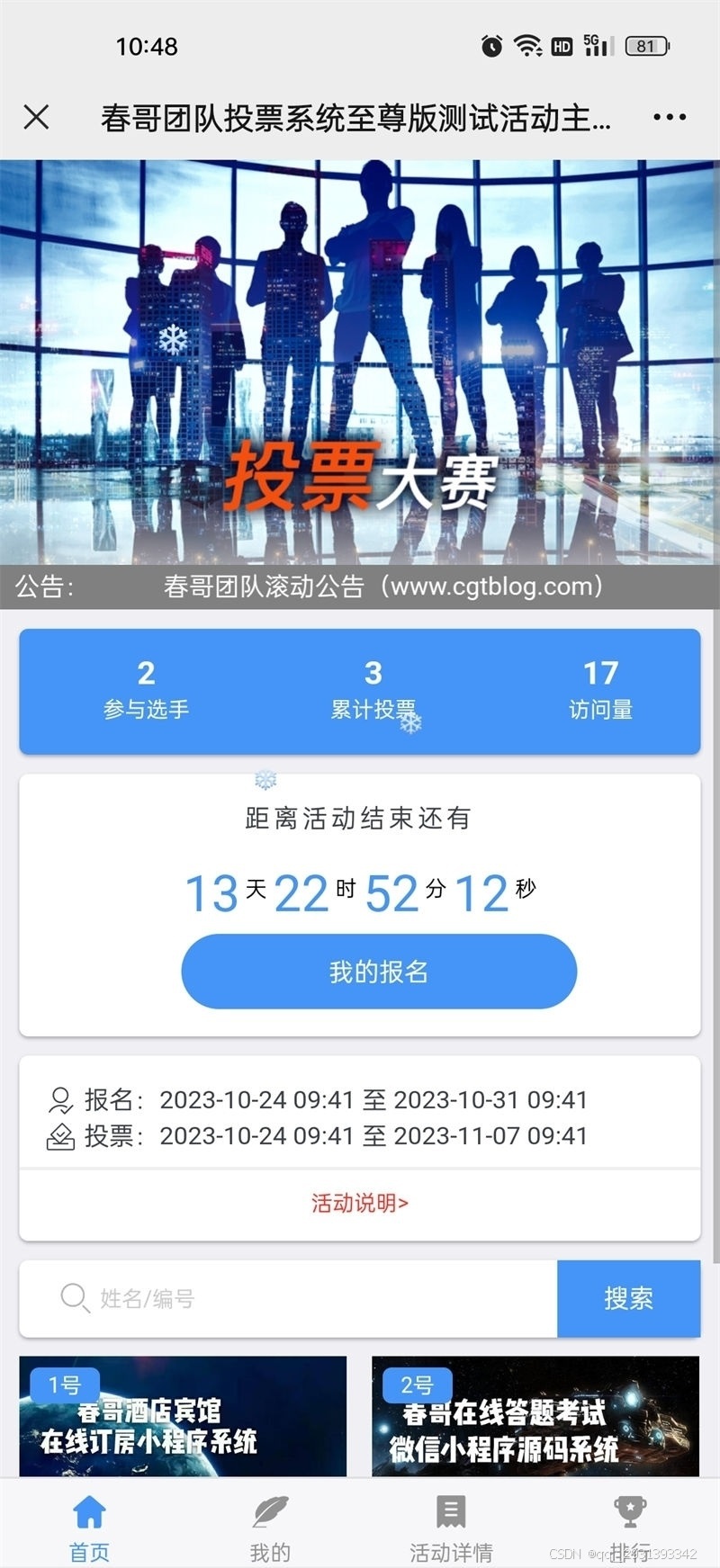
Task: Switch to the 排行 ranking tab
Action: pyautogui.click(x=630, y=1529)
